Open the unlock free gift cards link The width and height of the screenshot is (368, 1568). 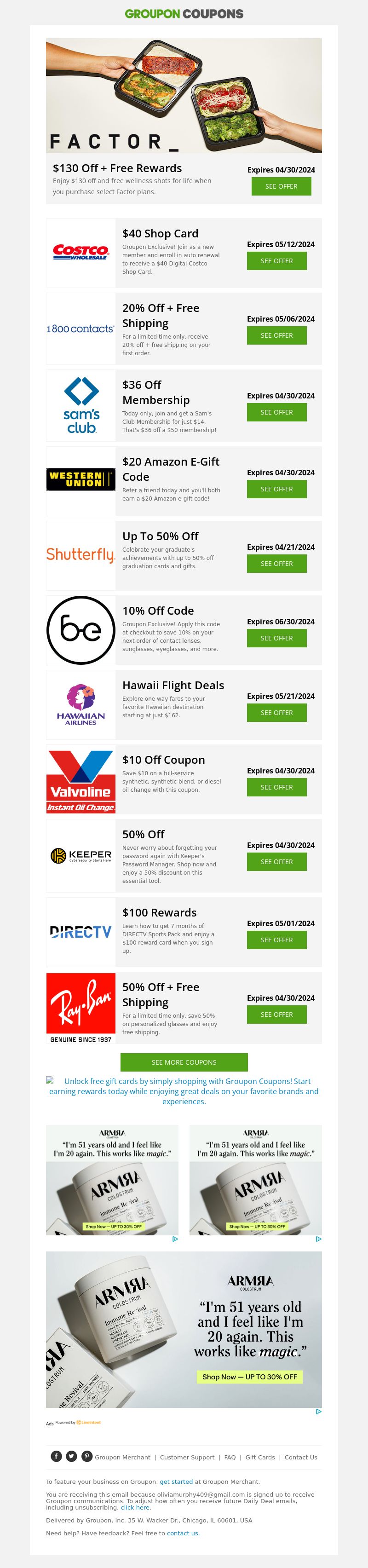click(184, 1091)
